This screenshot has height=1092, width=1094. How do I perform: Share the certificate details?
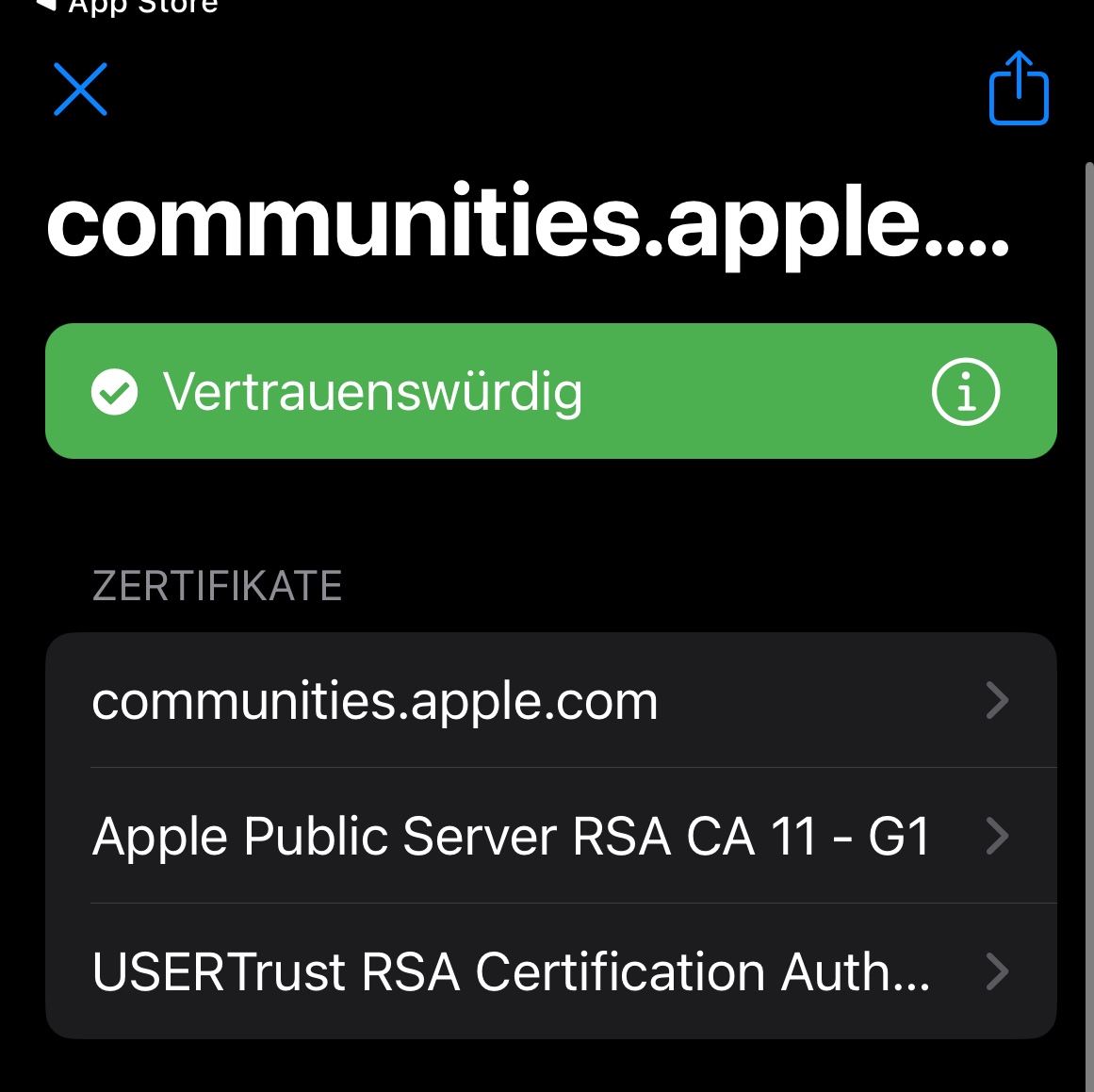click(x=1019, y=88)
